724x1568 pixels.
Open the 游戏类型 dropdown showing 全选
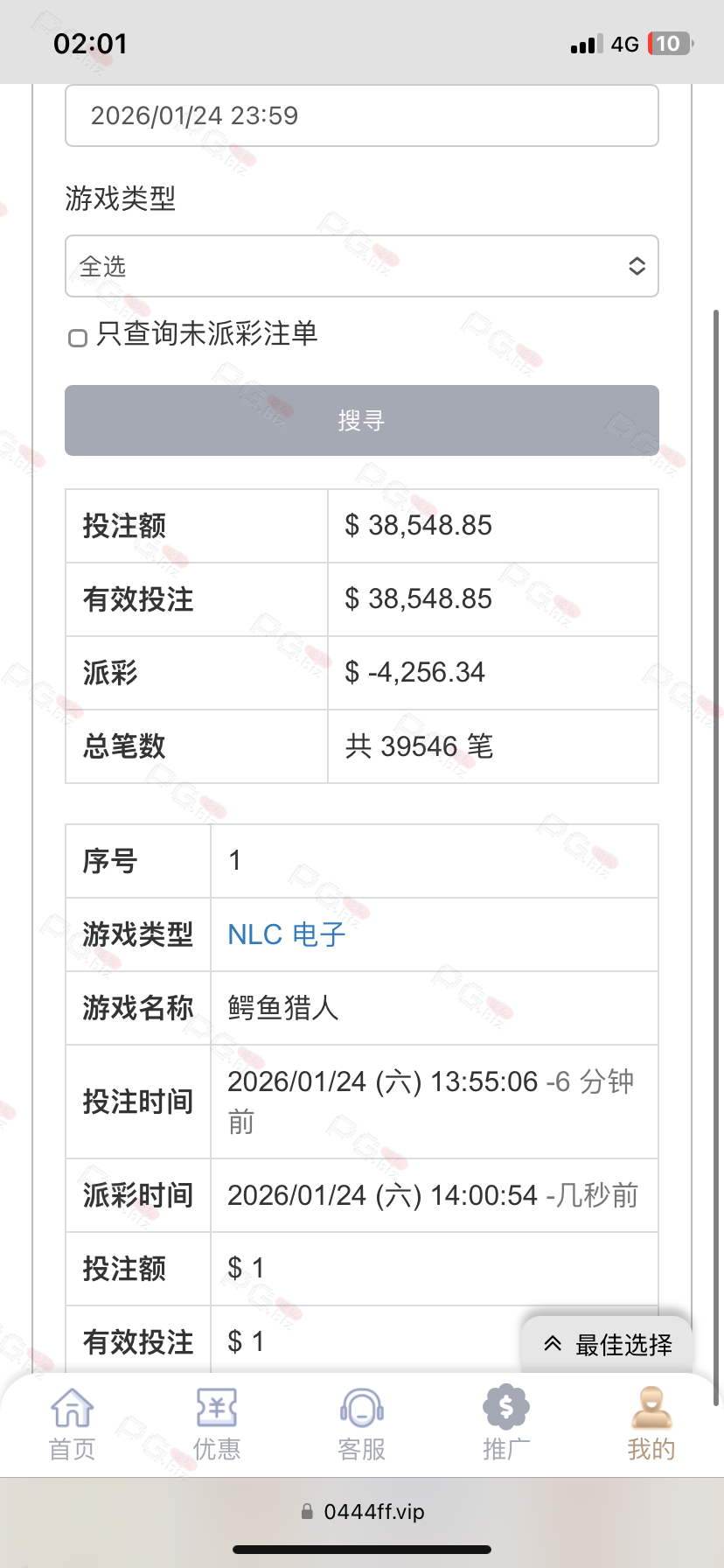pos(361,266)
